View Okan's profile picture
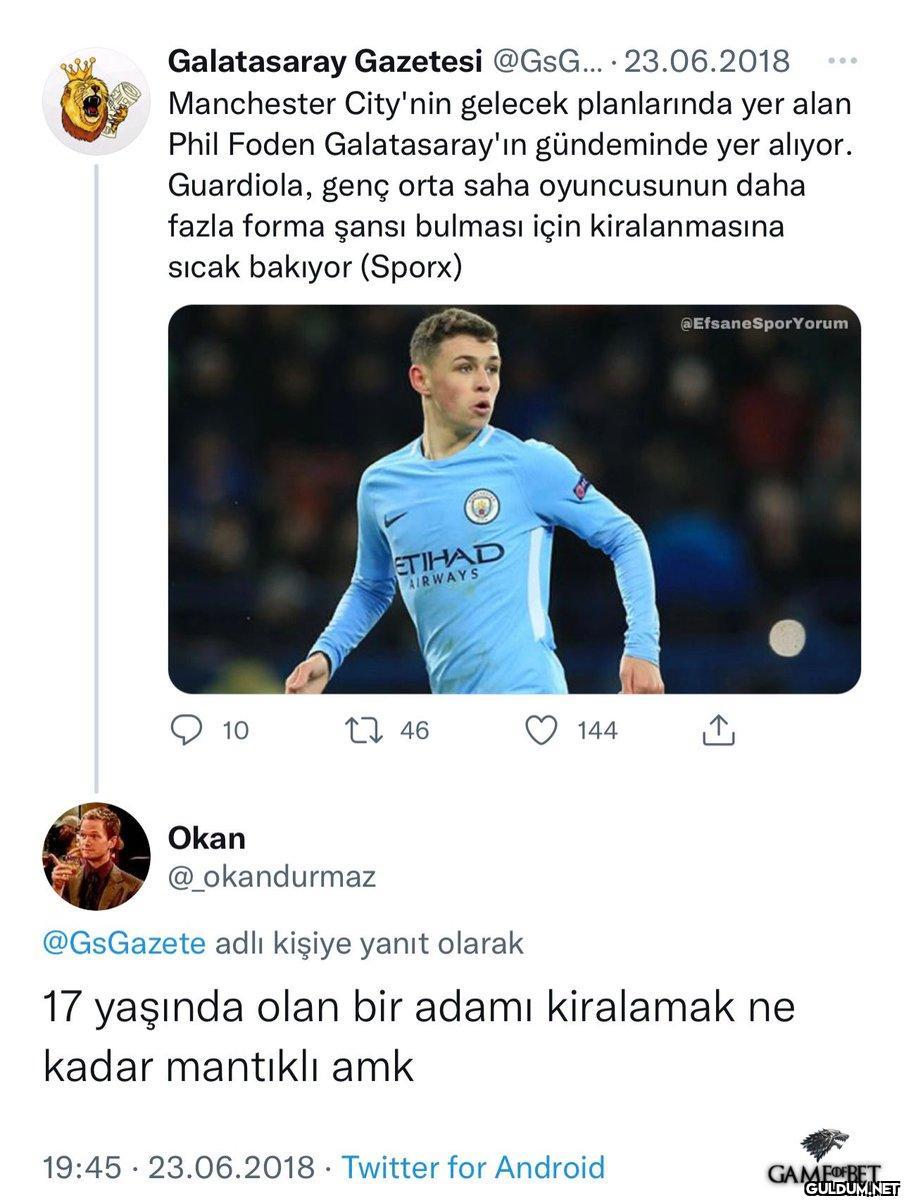 click(x=96, y=856)
